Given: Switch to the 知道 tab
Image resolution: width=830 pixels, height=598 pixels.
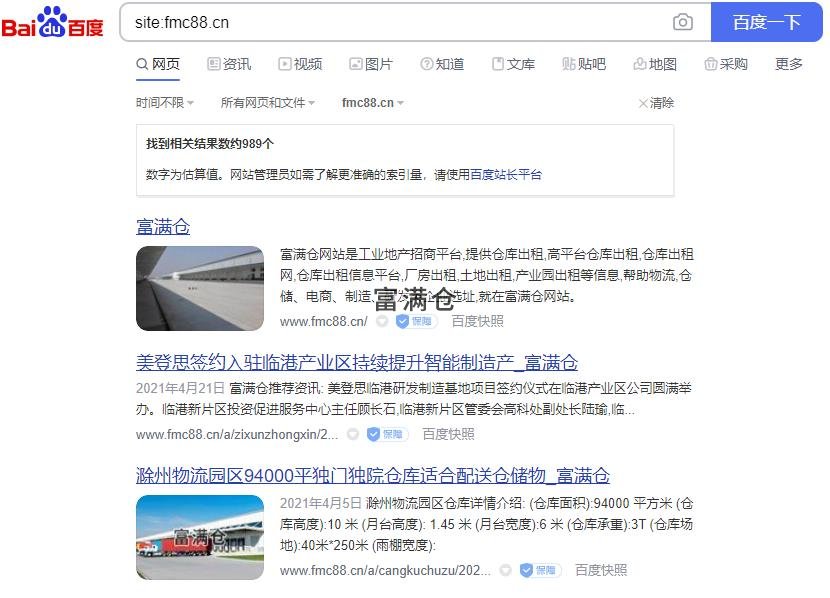Looking at the screenshot, I should click(442, 64).
